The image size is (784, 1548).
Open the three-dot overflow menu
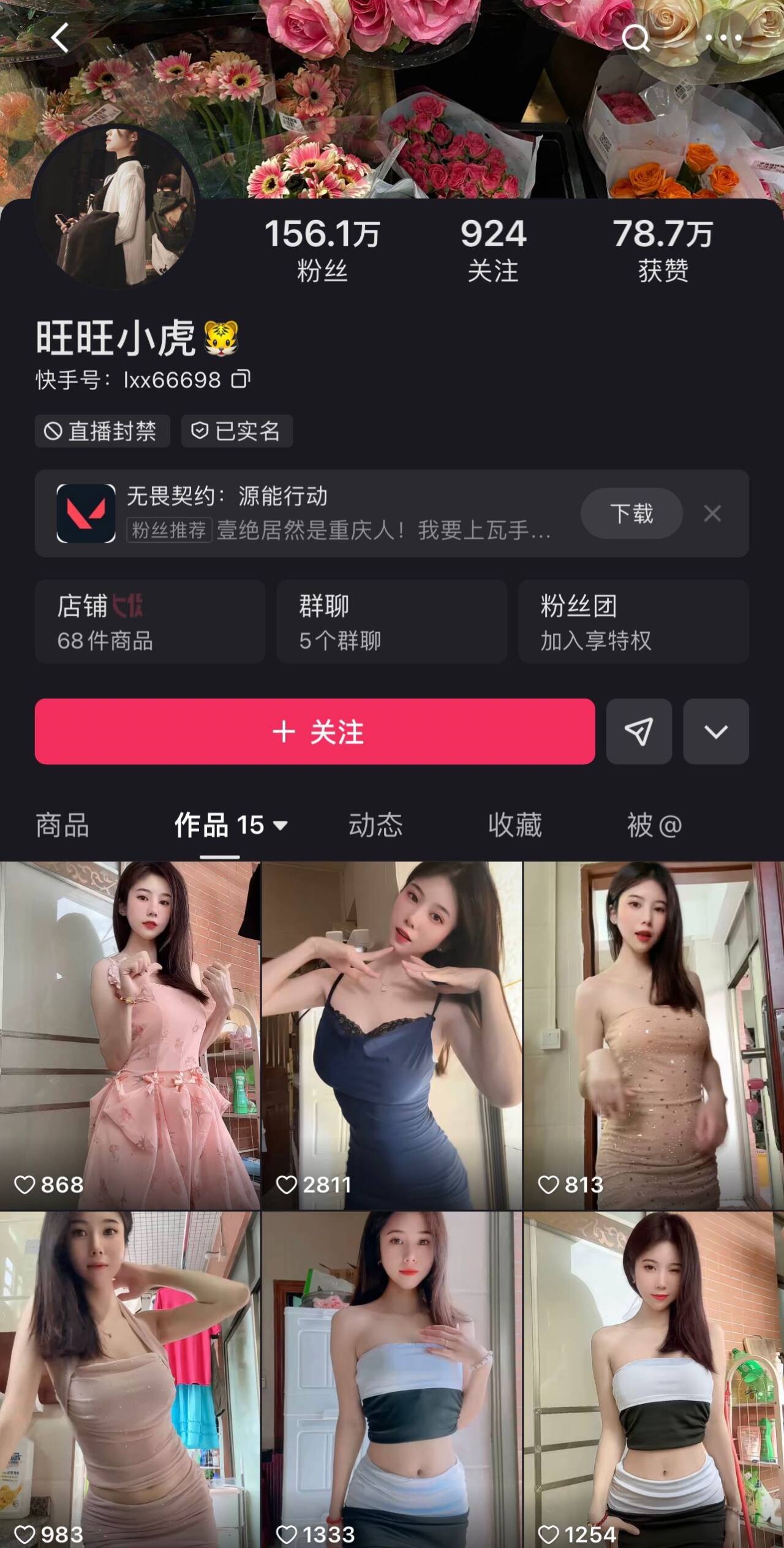(723, 39)
